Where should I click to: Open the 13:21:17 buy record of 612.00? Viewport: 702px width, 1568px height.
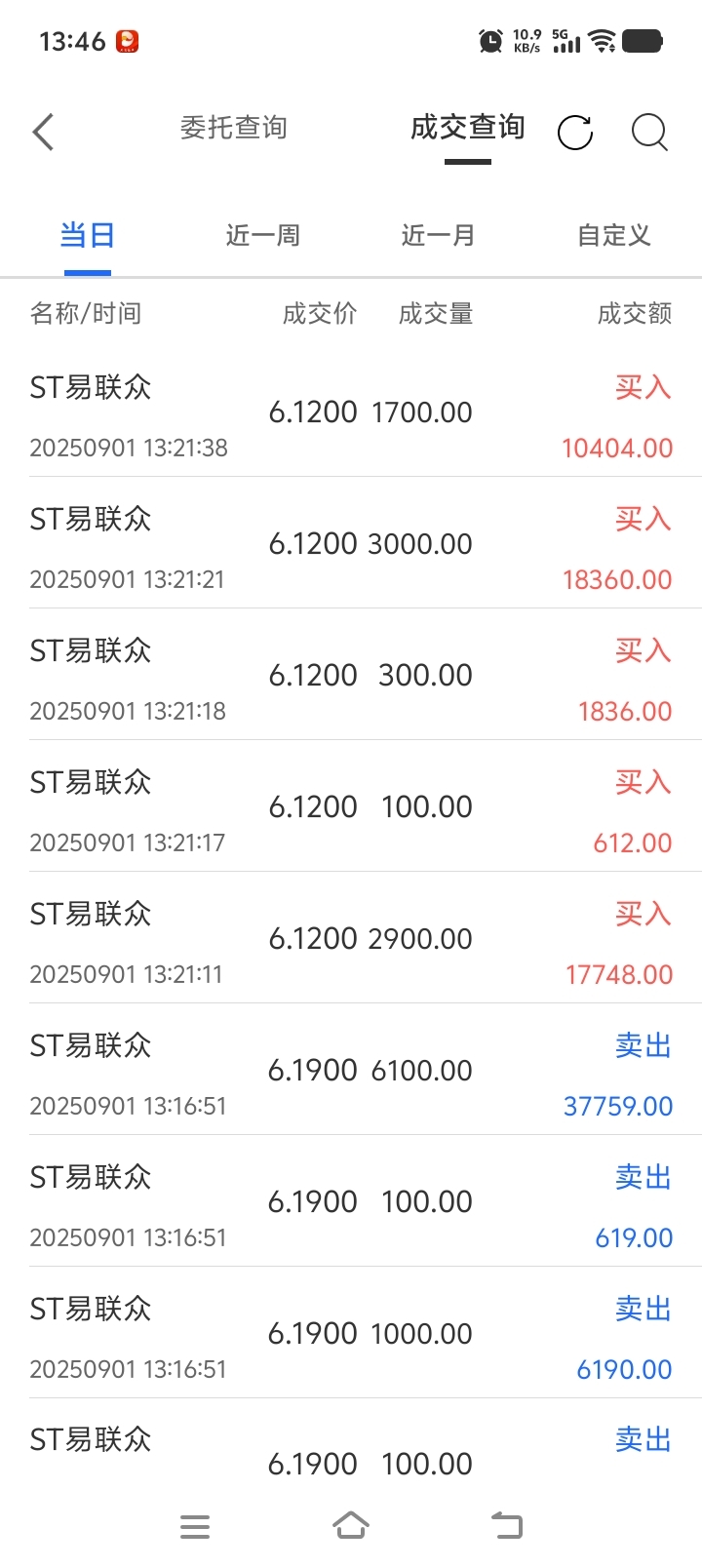(x=351, y=806)
